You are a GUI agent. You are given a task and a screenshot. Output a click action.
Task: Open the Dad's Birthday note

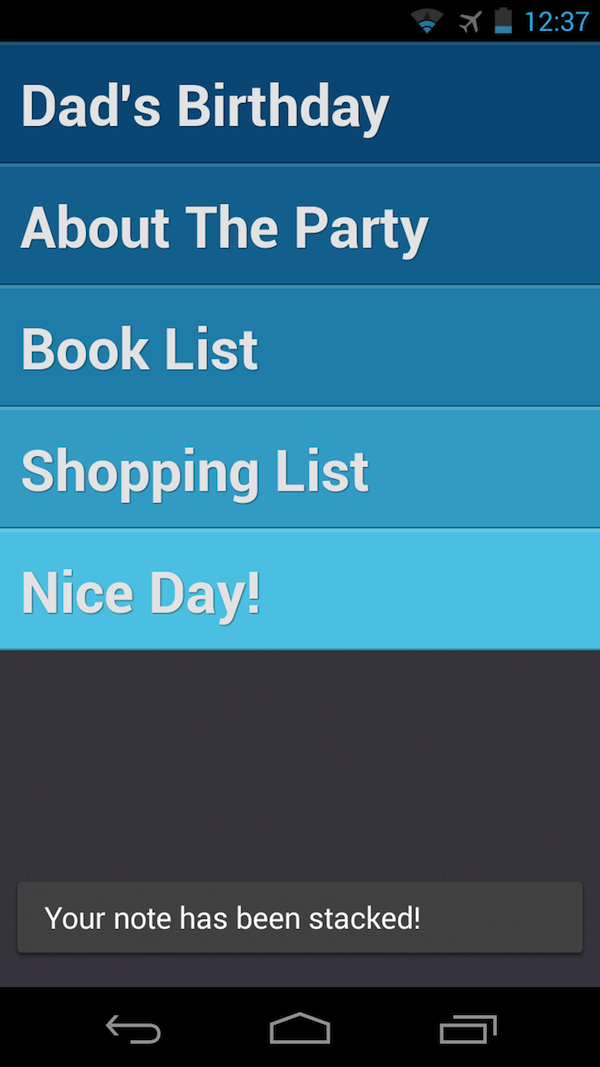[x=300, y=104]
